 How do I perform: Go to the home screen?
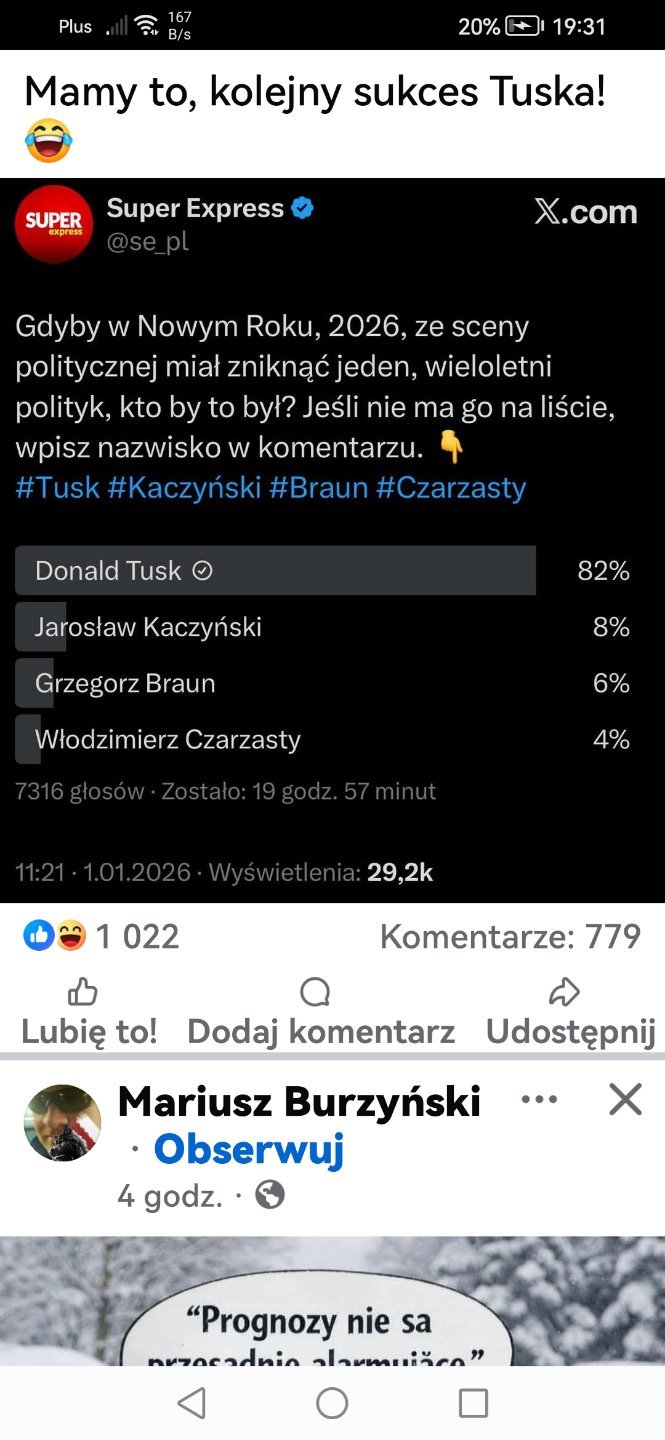(332, 1403)
